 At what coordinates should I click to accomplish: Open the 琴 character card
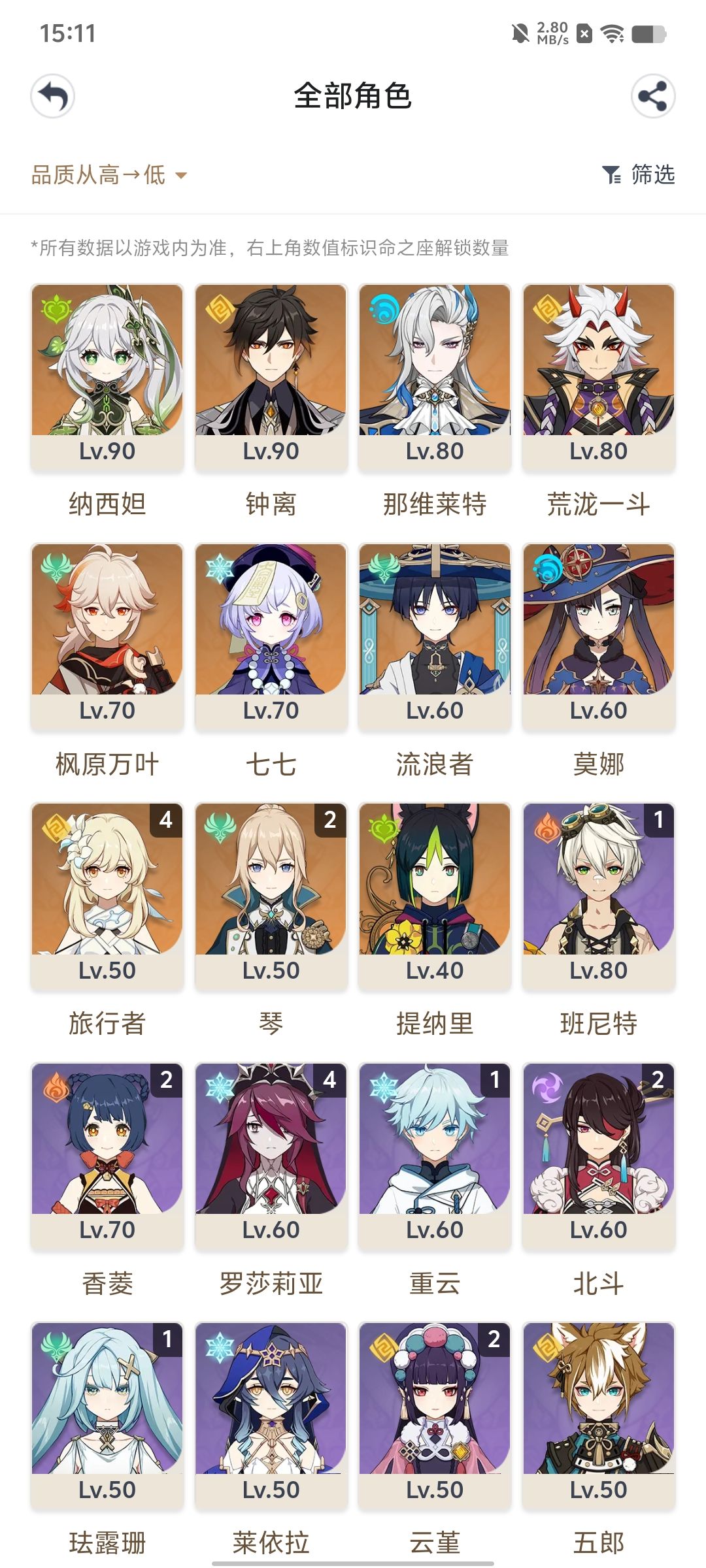271,896
